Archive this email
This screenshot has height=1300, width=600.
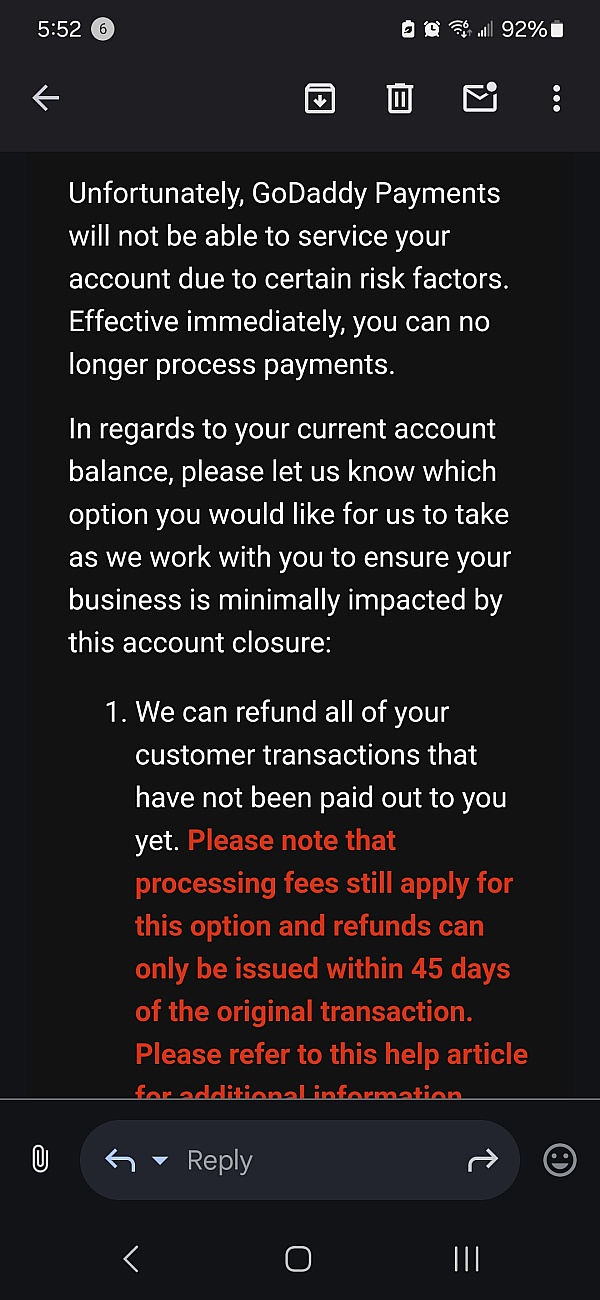(x=320, y=98)
